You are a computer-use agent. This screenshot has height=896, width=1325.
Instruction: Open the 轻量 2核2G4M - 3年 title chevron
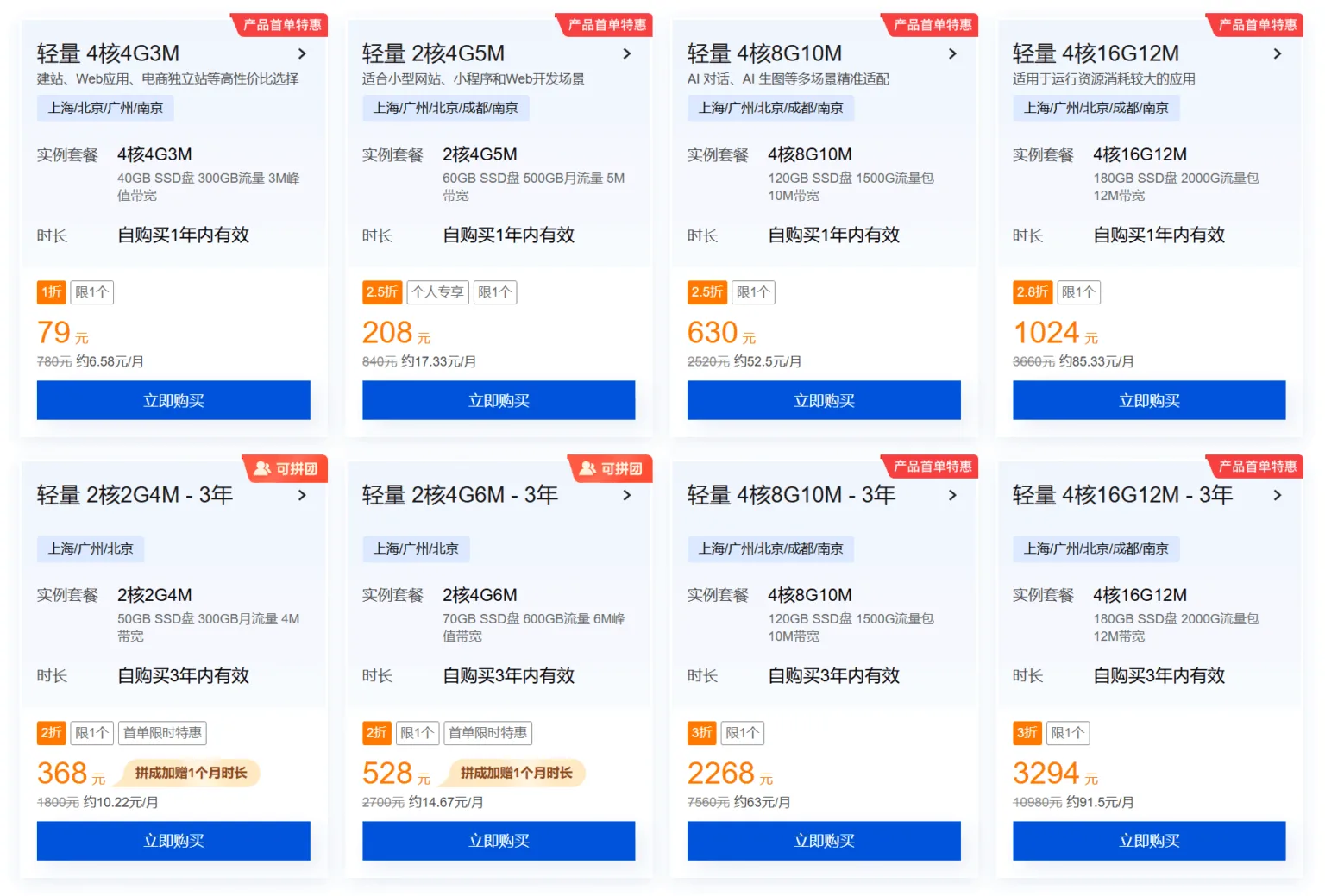click(302, 495)
